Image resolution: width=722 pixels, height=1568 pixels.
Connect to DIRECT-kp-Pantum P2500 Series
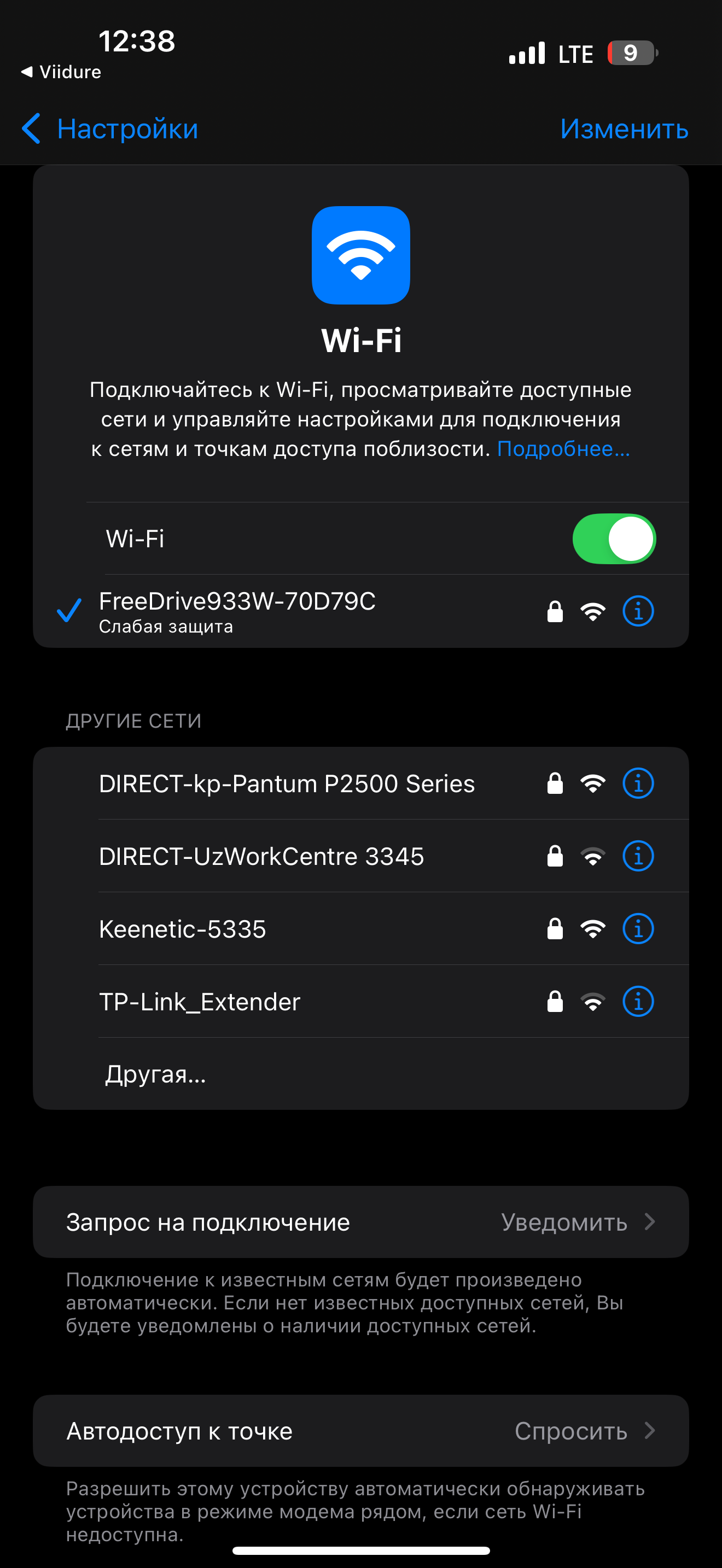coord(286,783)
